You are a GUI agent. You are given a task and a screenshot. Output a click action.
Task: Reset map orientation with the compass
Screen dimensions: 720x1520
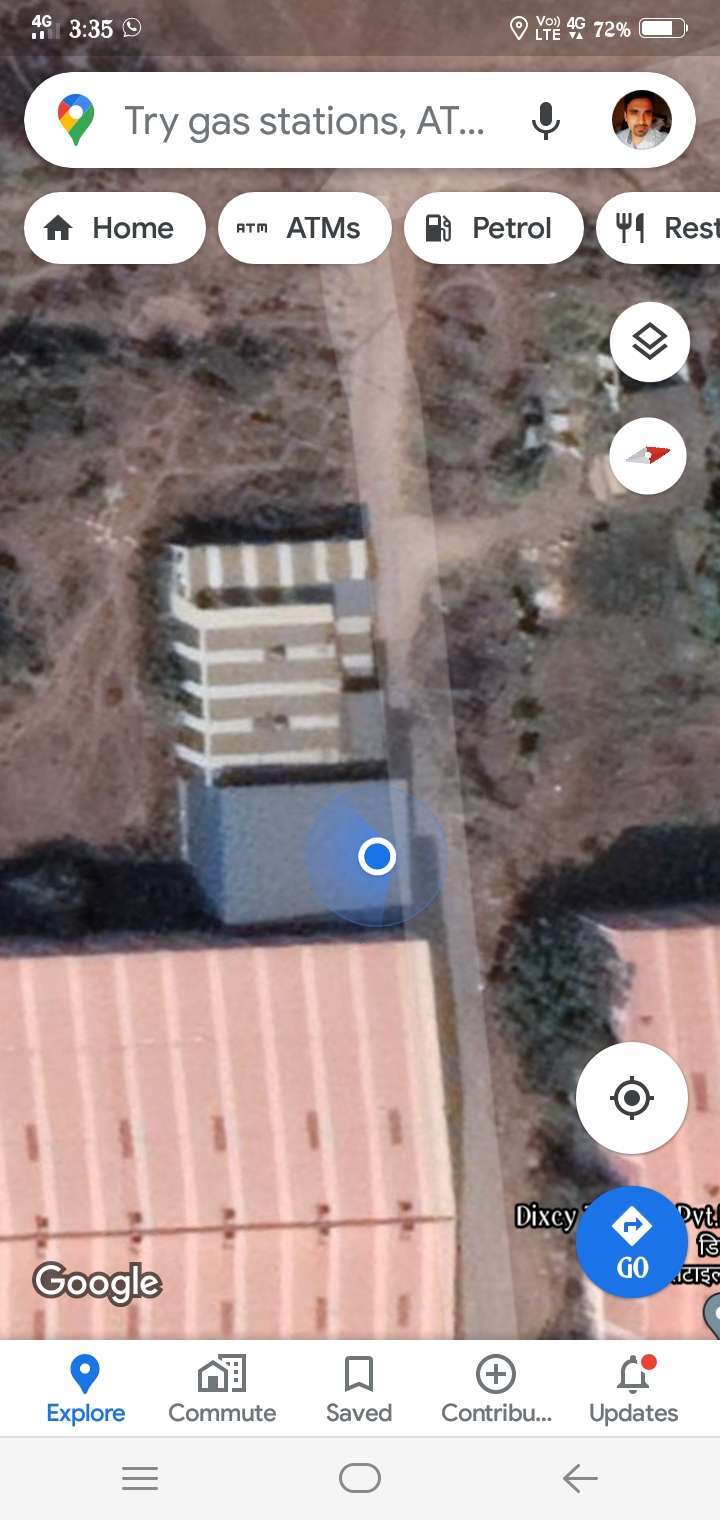648,456
